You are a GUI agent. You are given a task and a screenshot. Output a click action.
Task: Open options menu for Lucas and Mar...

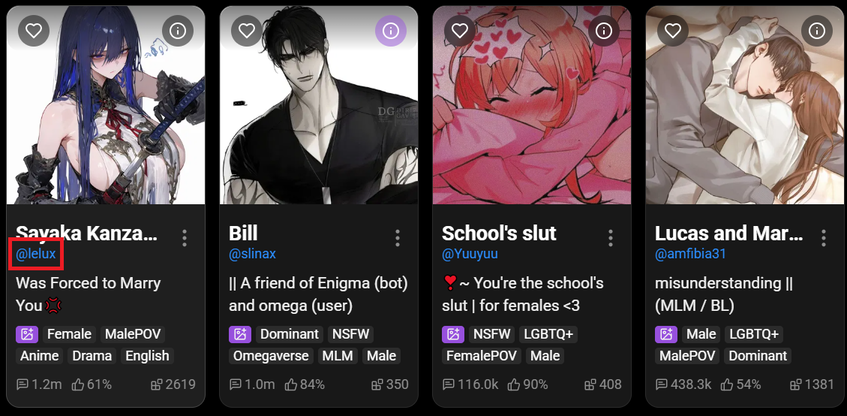(823, 237)
